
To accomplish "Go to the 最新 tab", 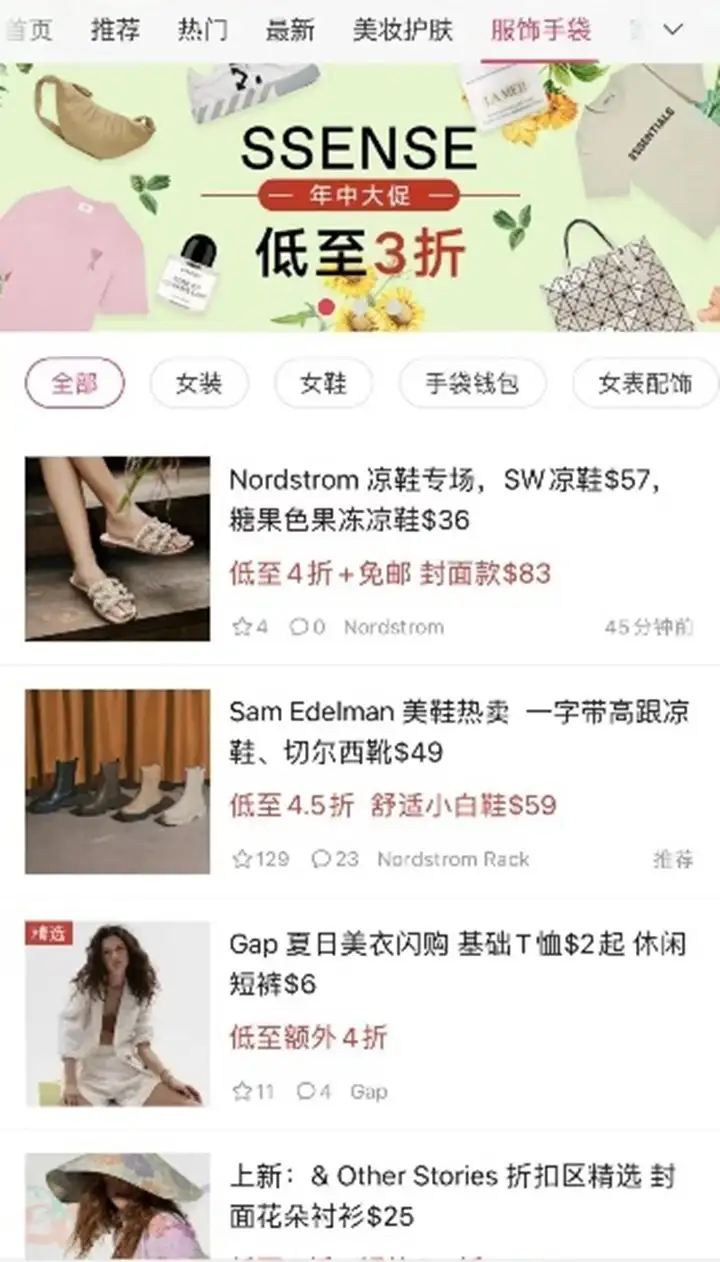I will (290, 30).
